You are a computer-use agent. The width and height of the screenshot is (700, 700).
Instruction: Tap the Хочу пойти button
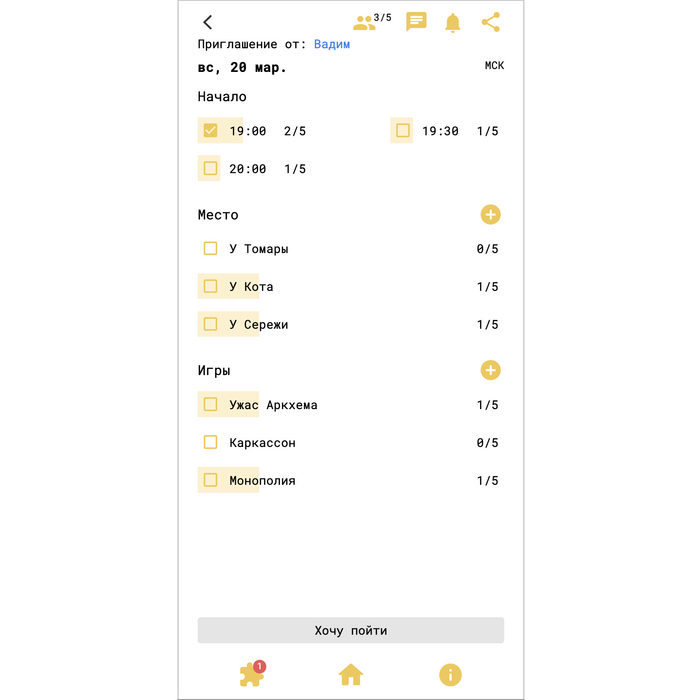(350, 631)
